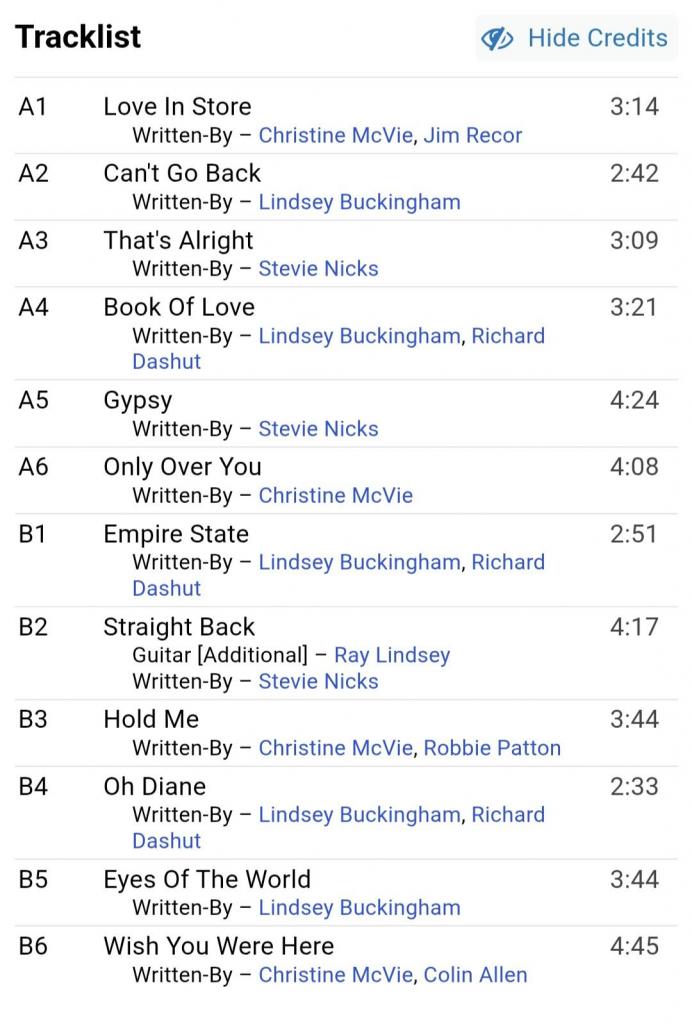Open Stevie Nicks link under Straight Back
This screenshot has height=1024, width=692.
[318, 682]
